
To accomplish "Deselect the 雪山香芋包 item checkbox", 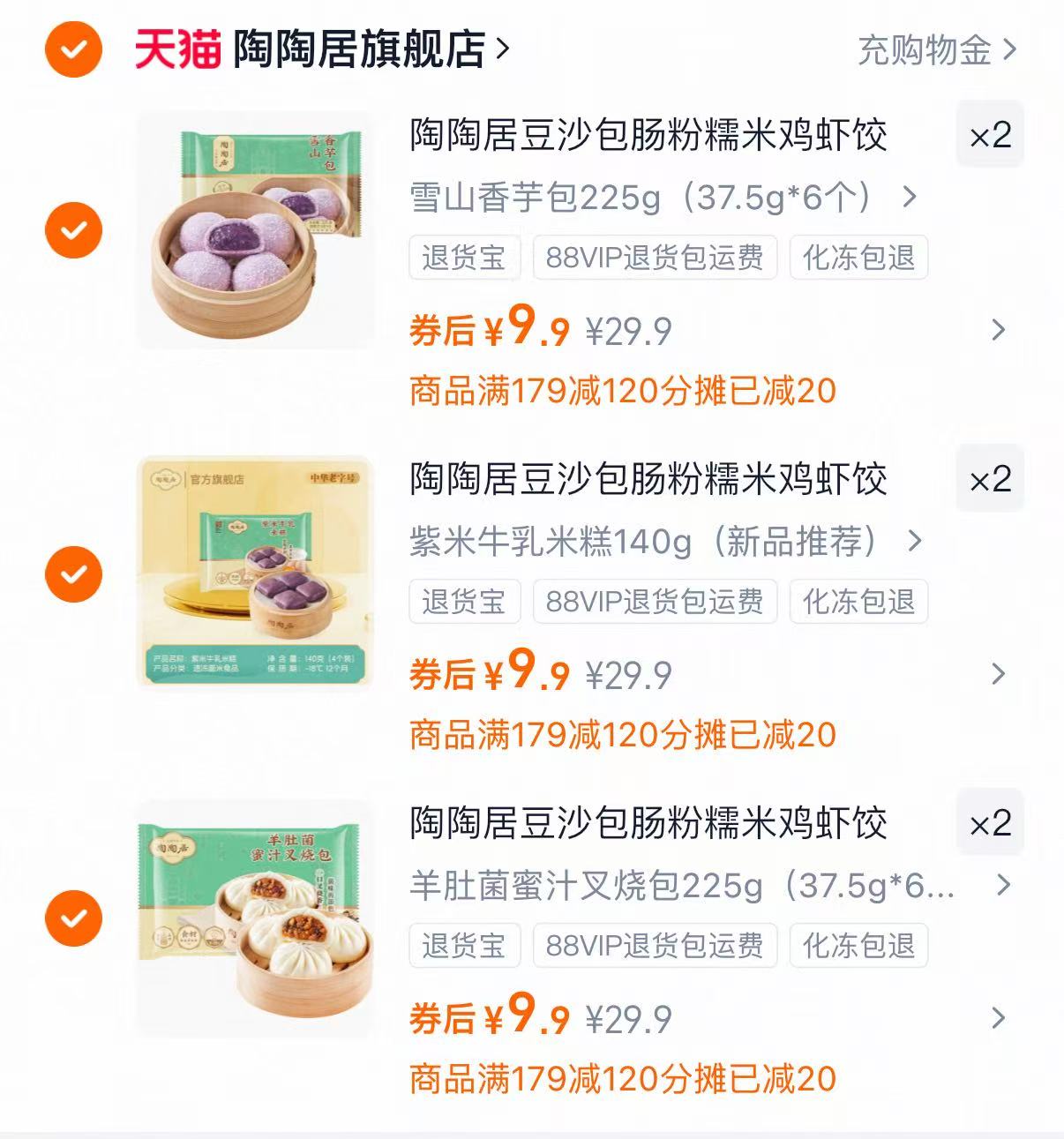I will tap(74, 229).
